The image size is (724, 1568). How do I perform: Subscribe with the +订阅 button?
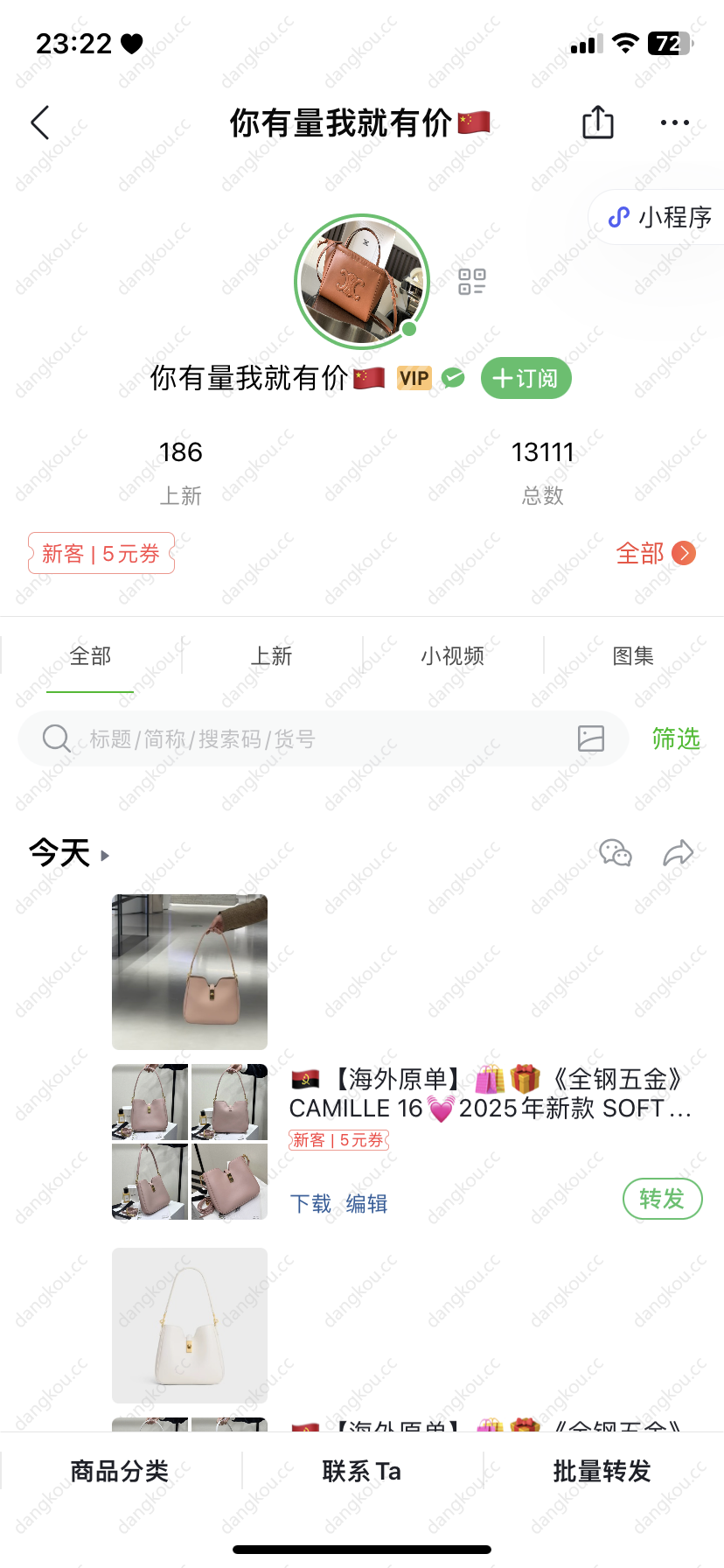tap(526, 378)
